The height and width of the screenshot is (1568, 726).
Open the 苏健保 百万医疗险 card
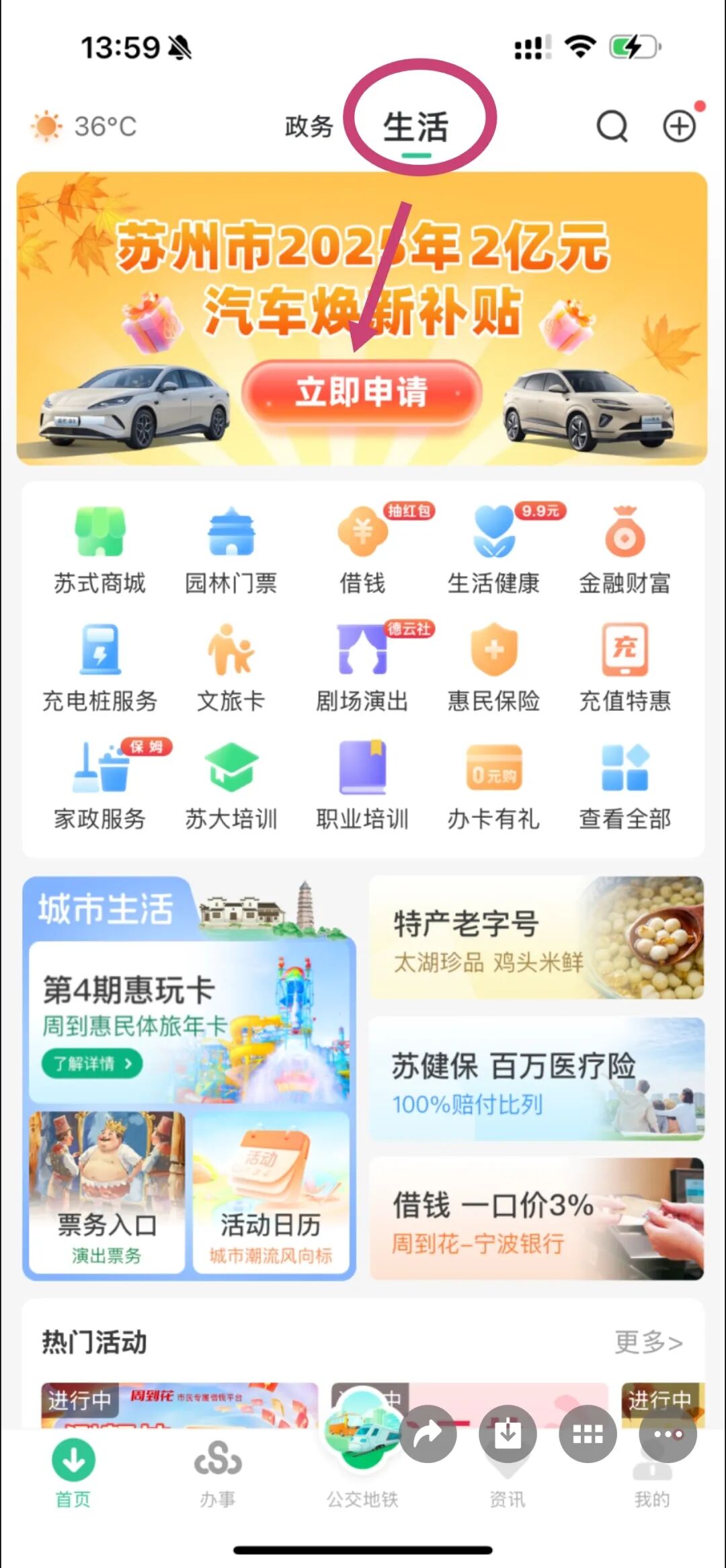coord(536,1080)
